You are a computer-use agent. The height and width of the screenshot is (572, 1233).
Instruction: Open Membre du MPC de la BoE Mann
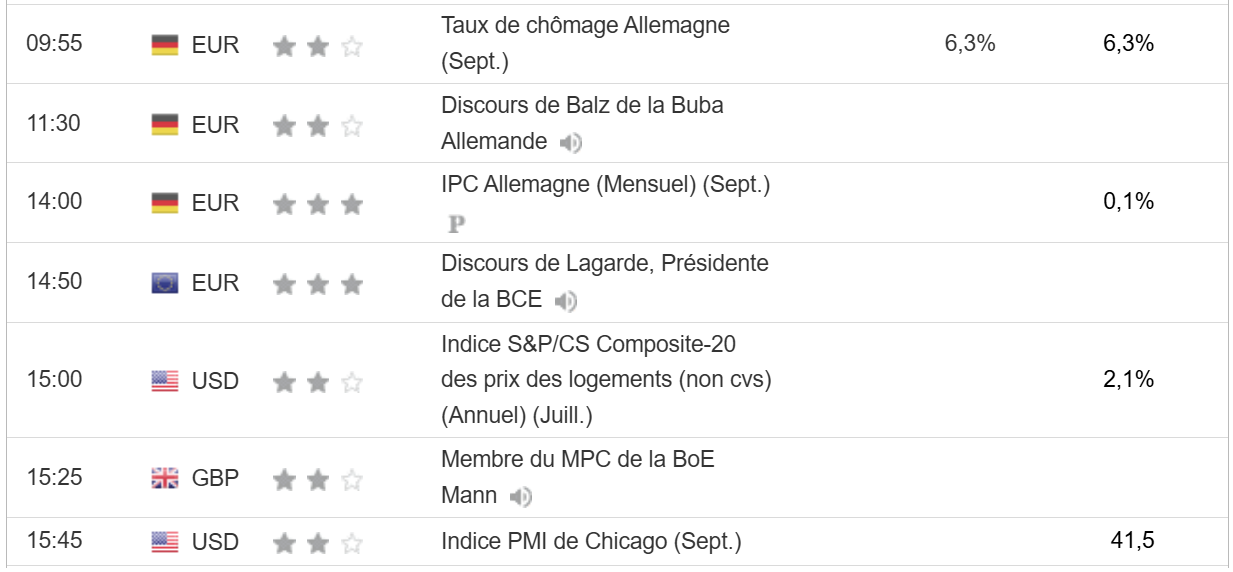[x=577, y=460]
